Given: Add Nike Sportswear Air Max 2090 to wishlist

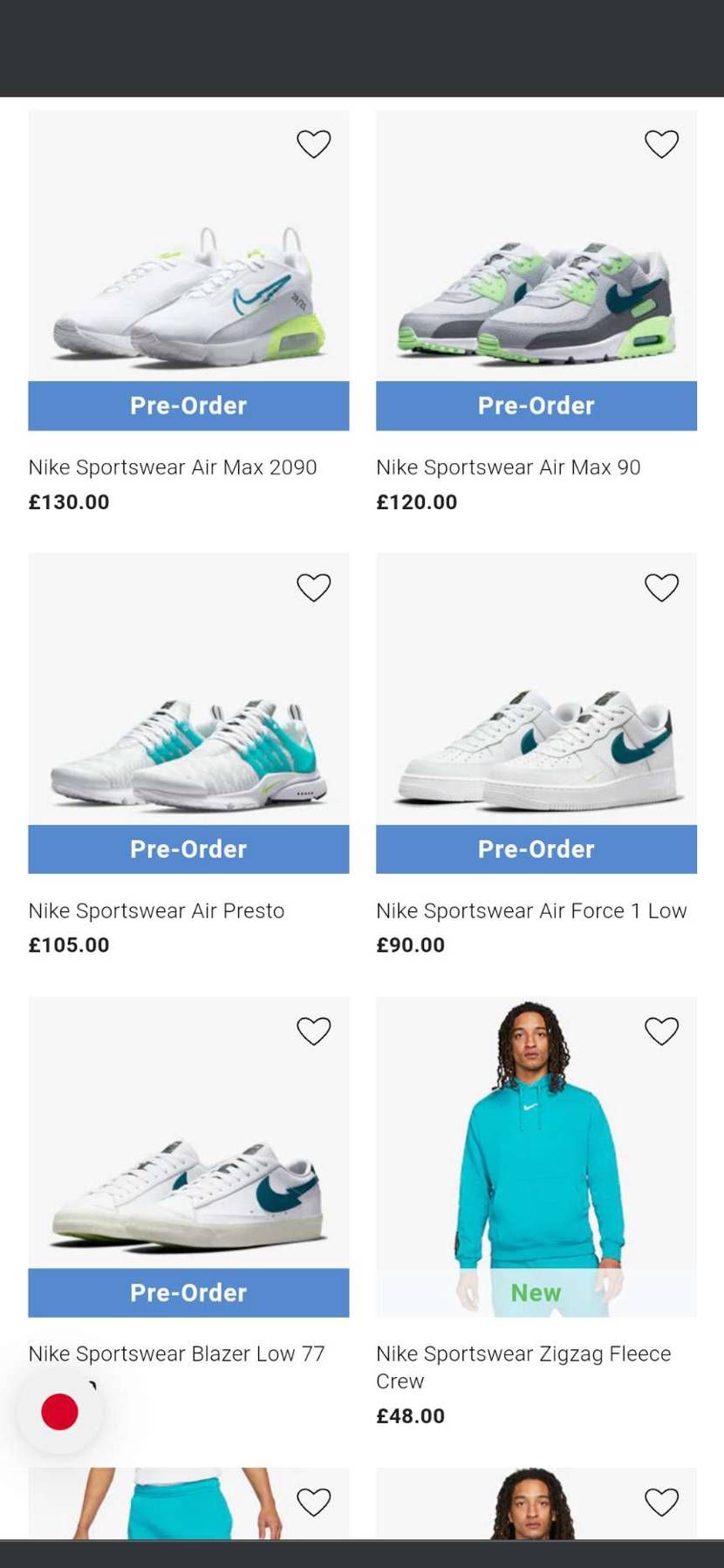Looking at the screenshot, I should pyautogui.click(x=313, y=144).
